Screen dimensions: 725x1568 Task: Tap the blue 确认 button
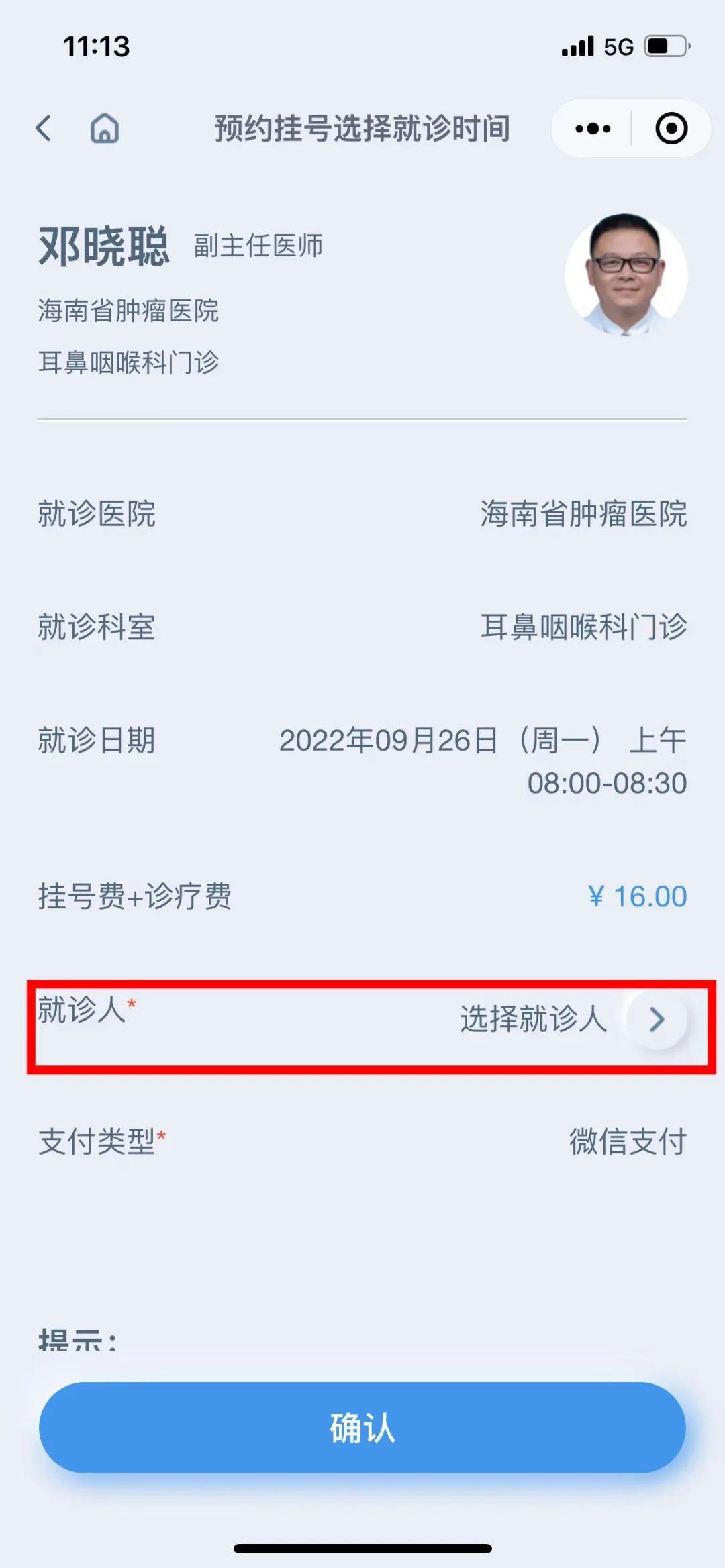click(x=362, y=1428)
